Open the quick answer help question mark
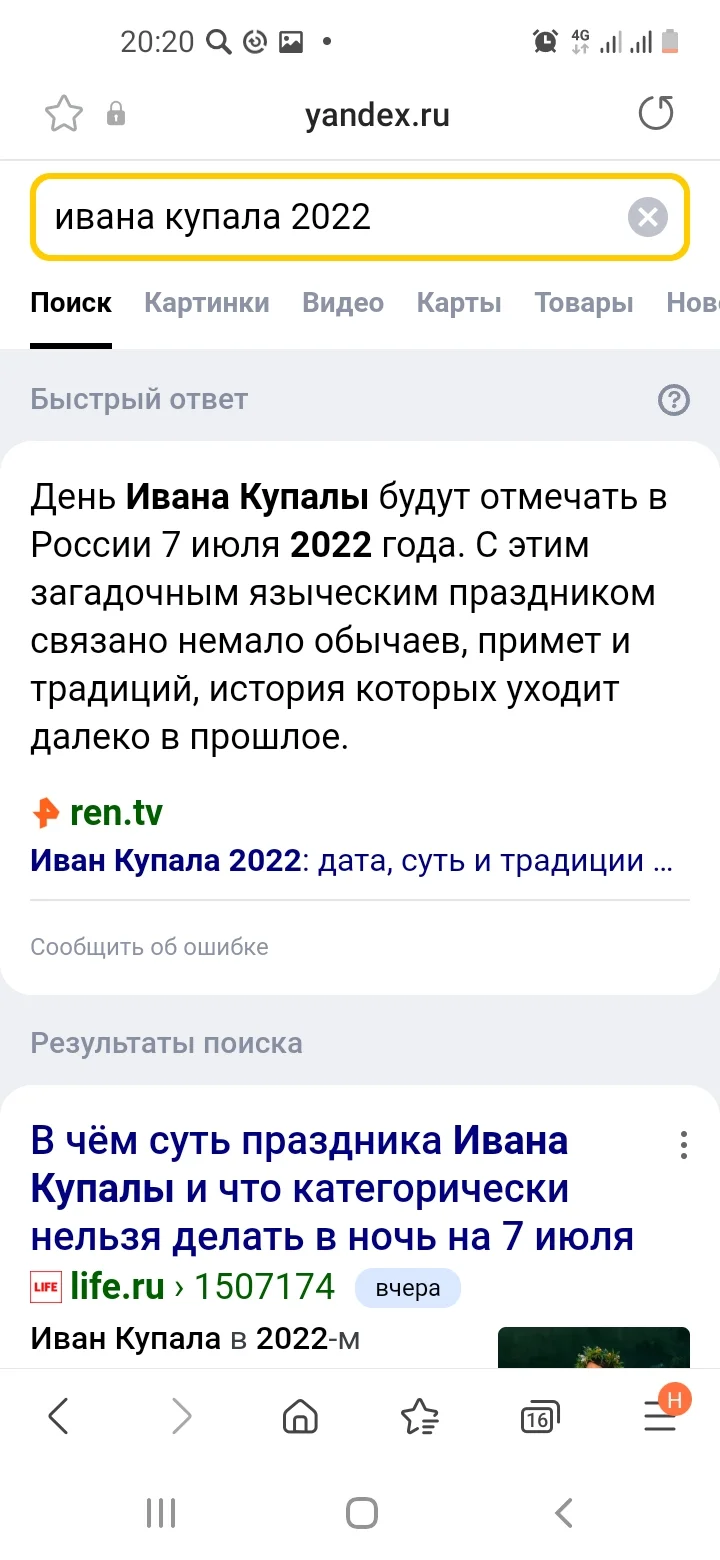This screenshot has width=720, height=1560. point(674,400)
